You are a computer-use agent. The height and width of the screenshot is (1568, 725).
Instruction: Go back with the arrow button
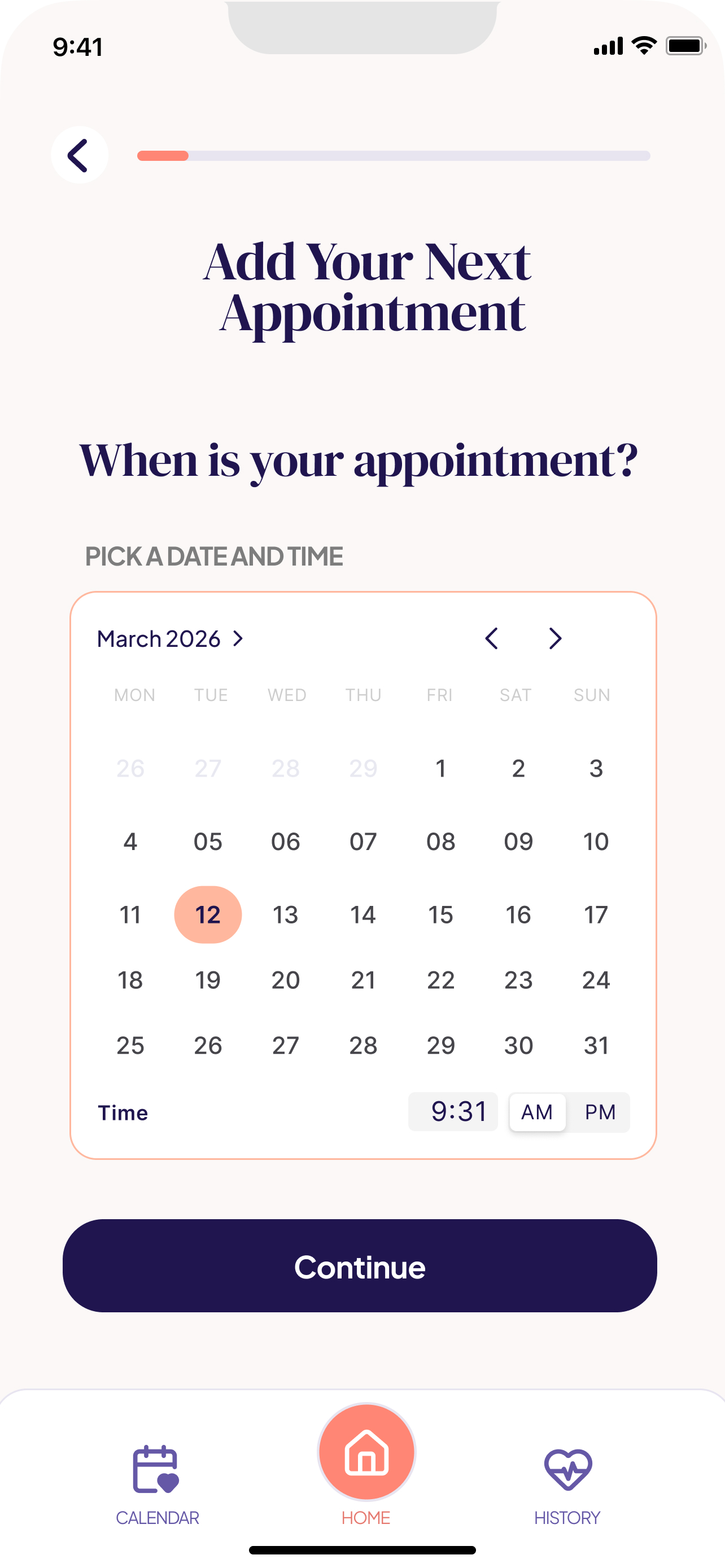(x=79, y=155)
